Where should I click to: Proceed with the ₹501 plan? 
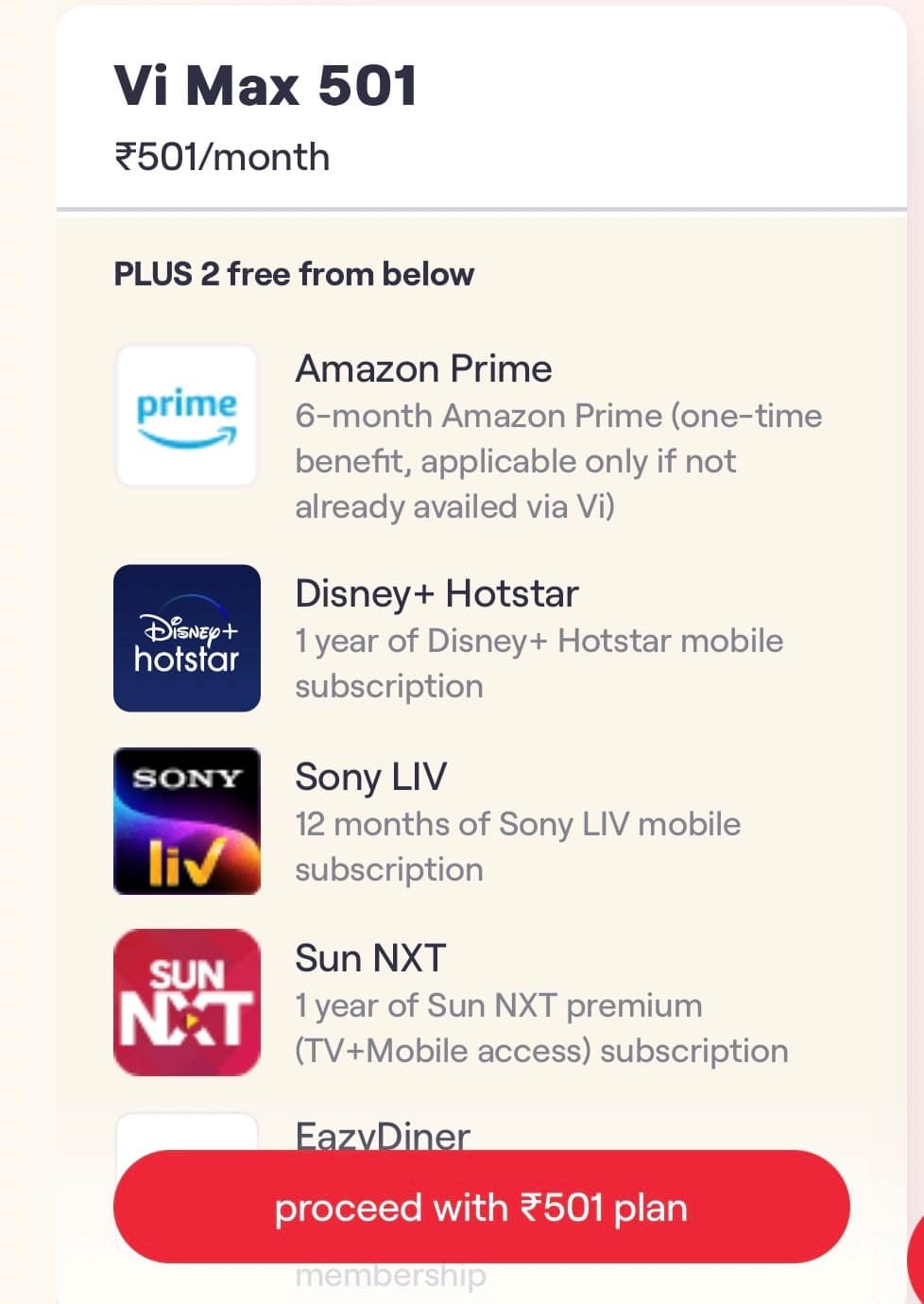click(x=481, y=1207)
